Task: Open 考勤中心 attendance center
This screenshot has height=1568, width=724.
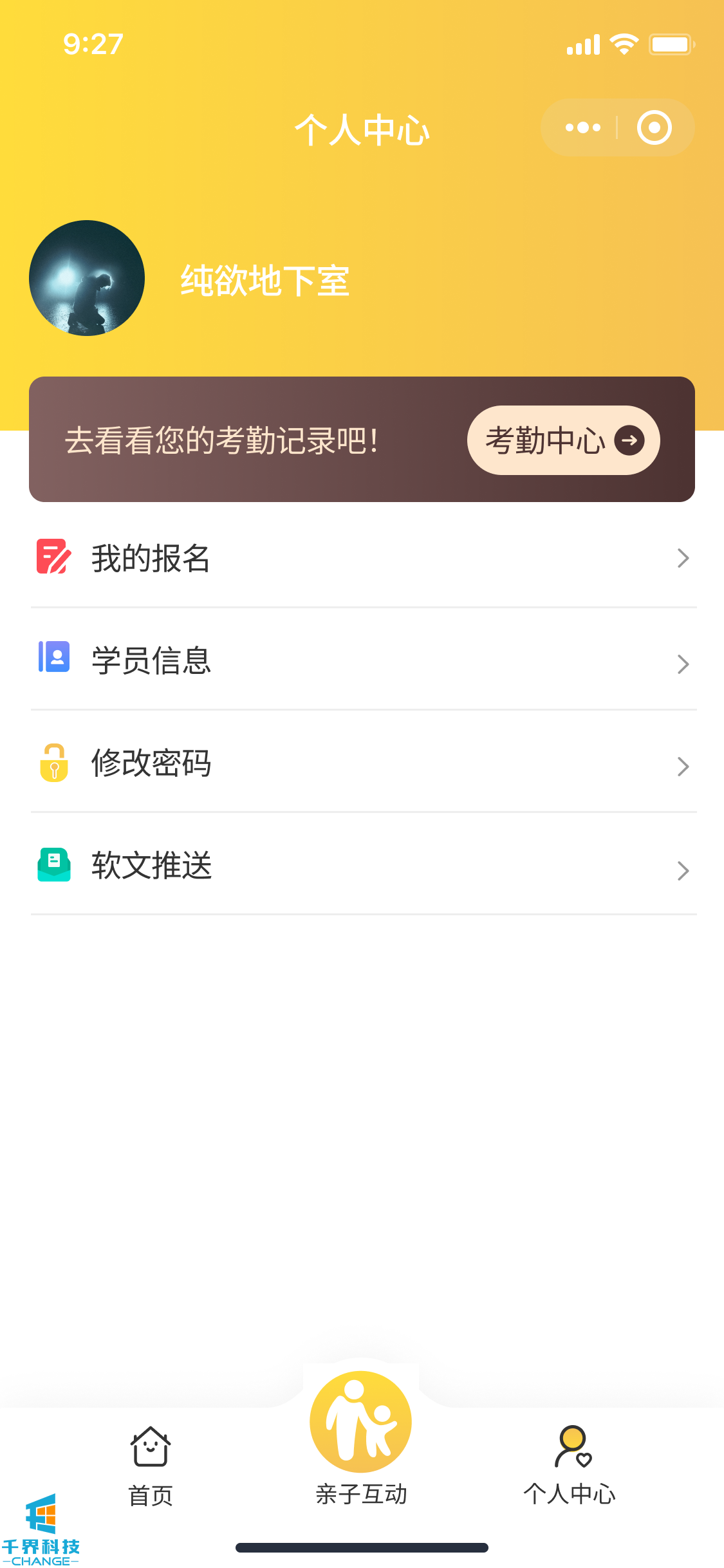Action: (x=563, y=440)
